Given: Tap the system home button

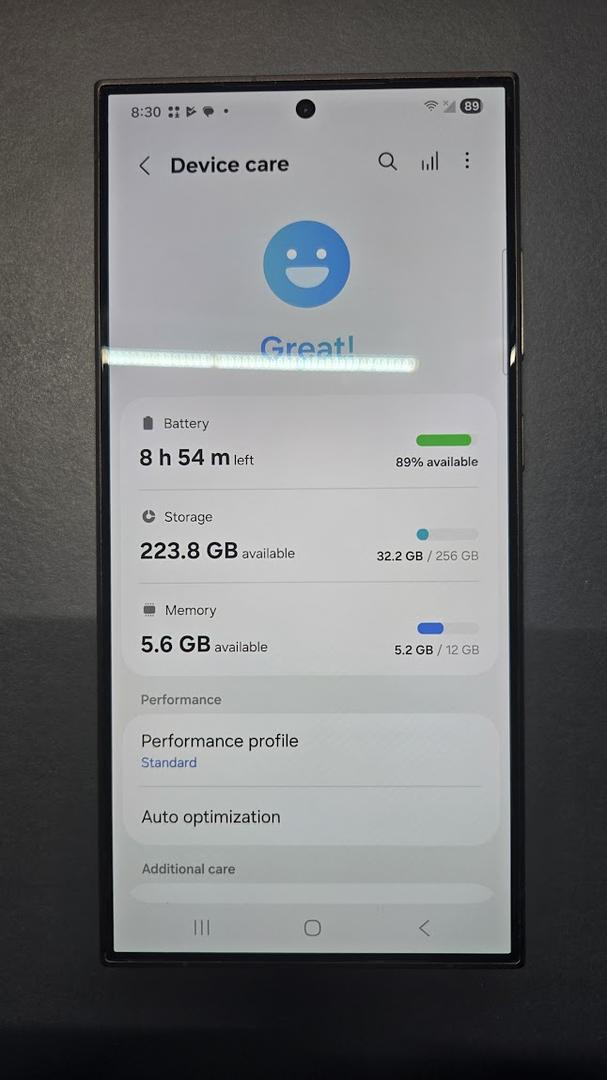Looking at the screenshot, I should click(312, 928).
